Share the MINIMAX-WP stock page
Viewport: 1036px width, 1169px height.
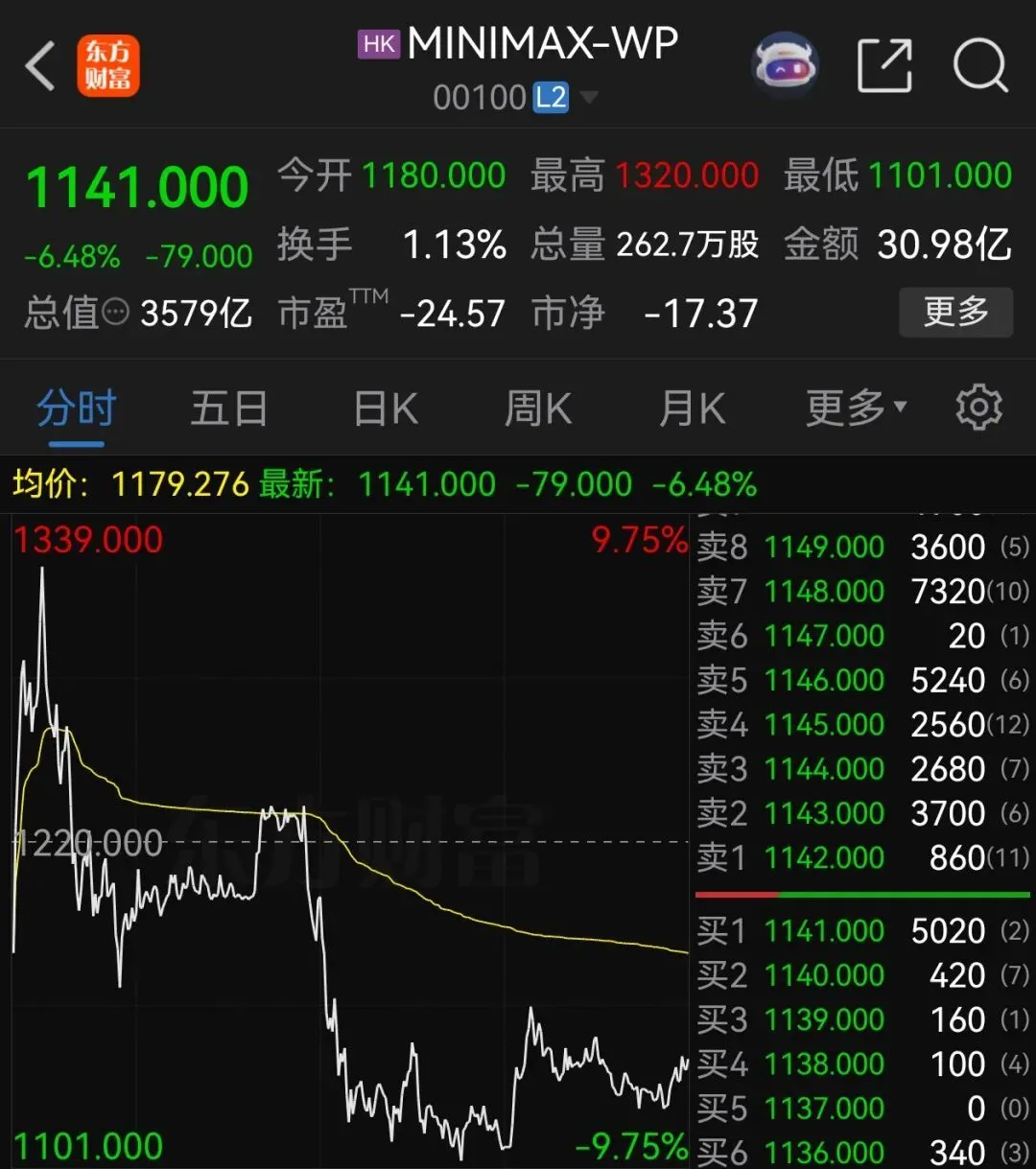pyautogui.click(x=883, y=64)
